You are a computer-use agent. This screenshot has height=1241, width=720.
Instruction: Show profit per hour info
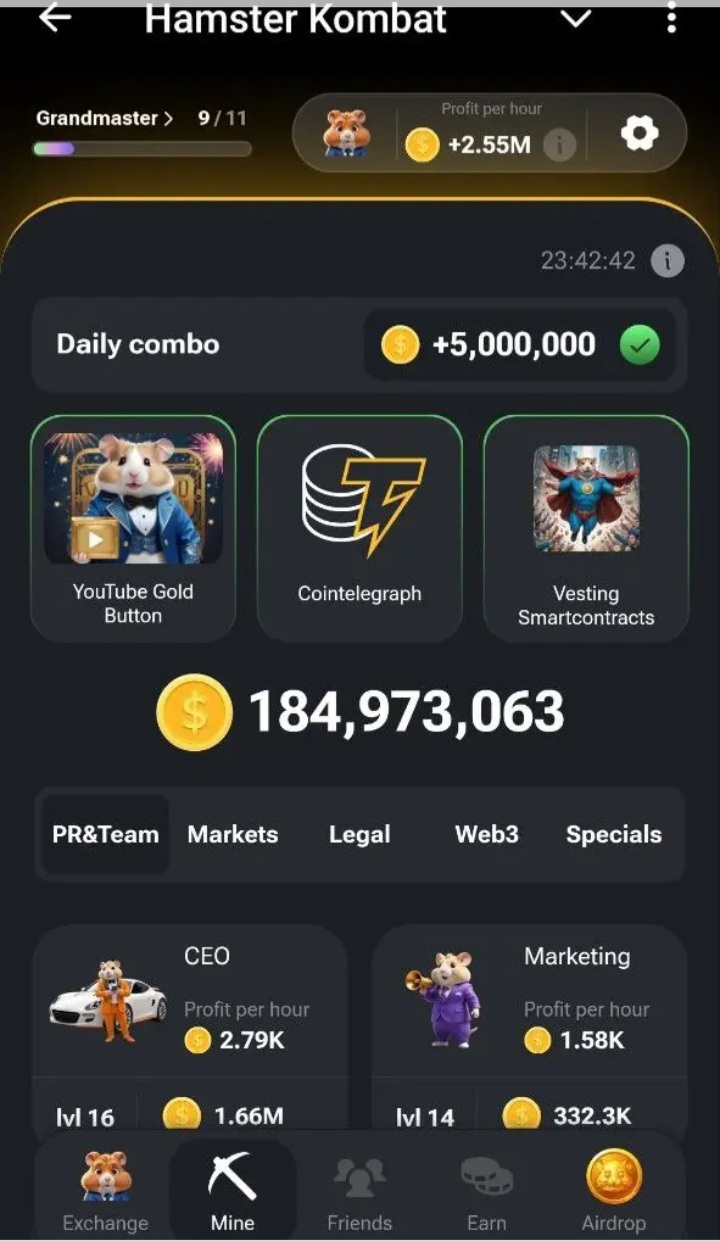coord(560,146)
